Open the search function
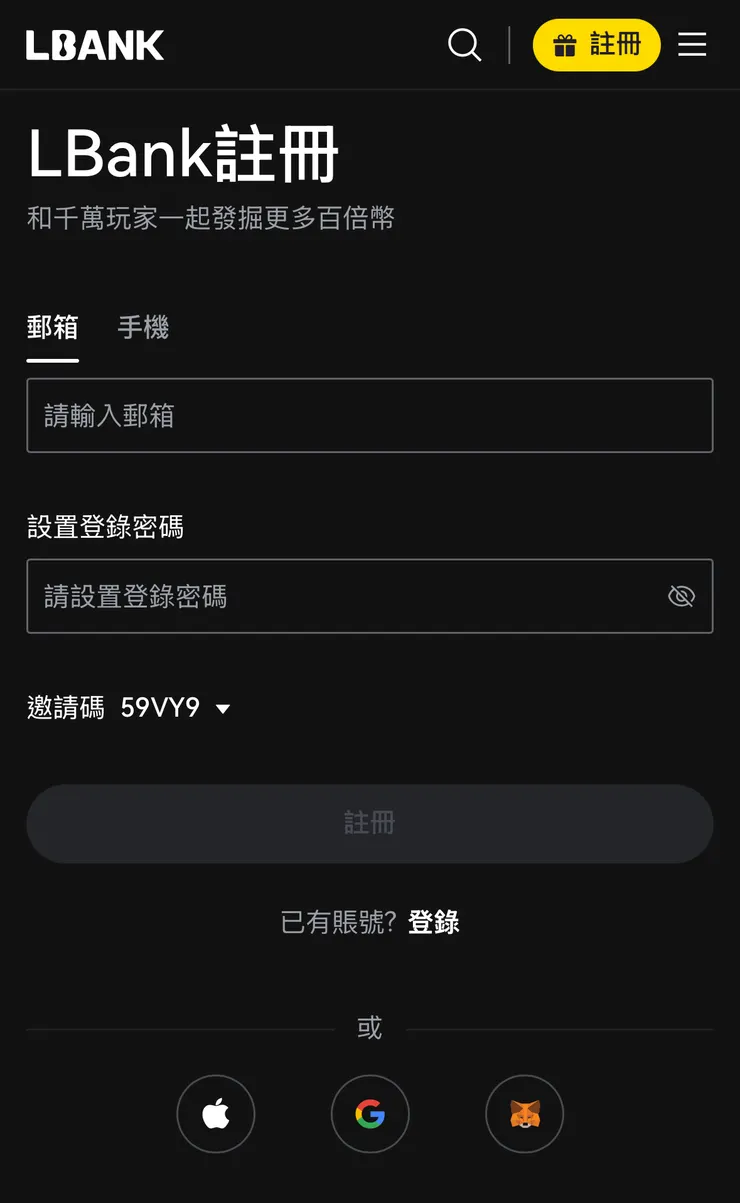This screenshot has width=740, height=1203. (x=464, y=45)
